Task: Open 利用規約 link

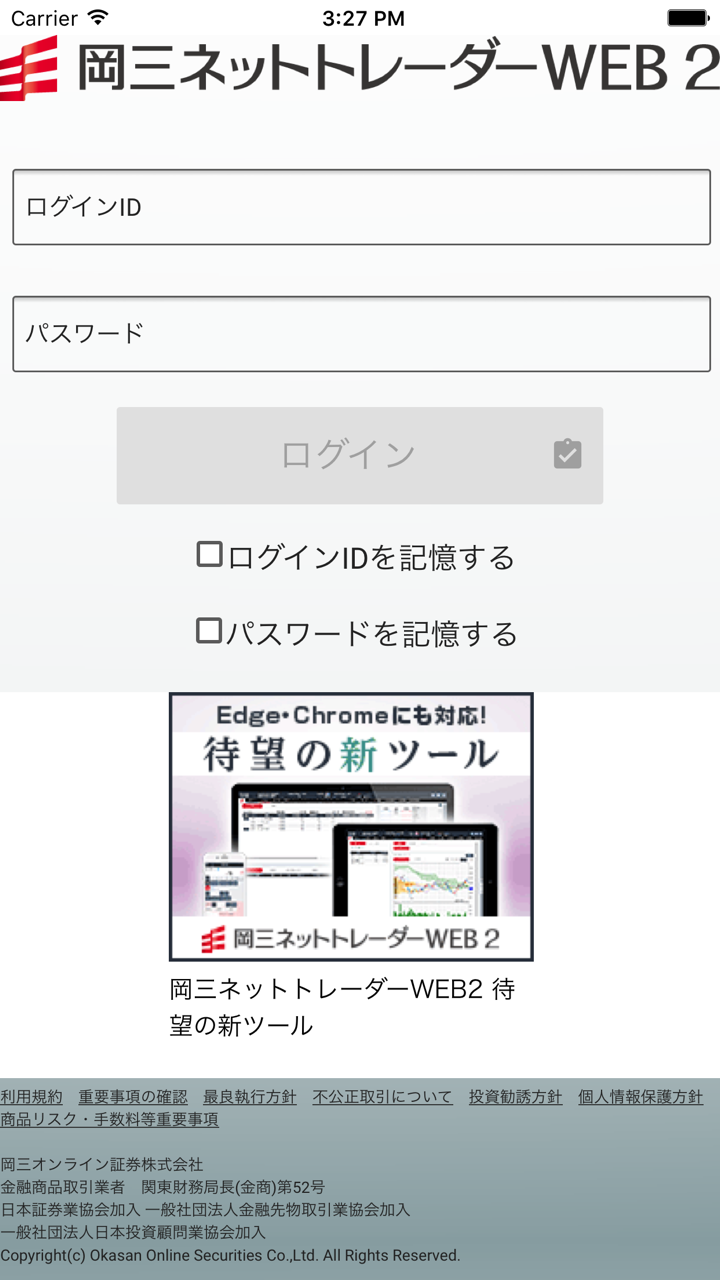Action: coord(31,1097)
